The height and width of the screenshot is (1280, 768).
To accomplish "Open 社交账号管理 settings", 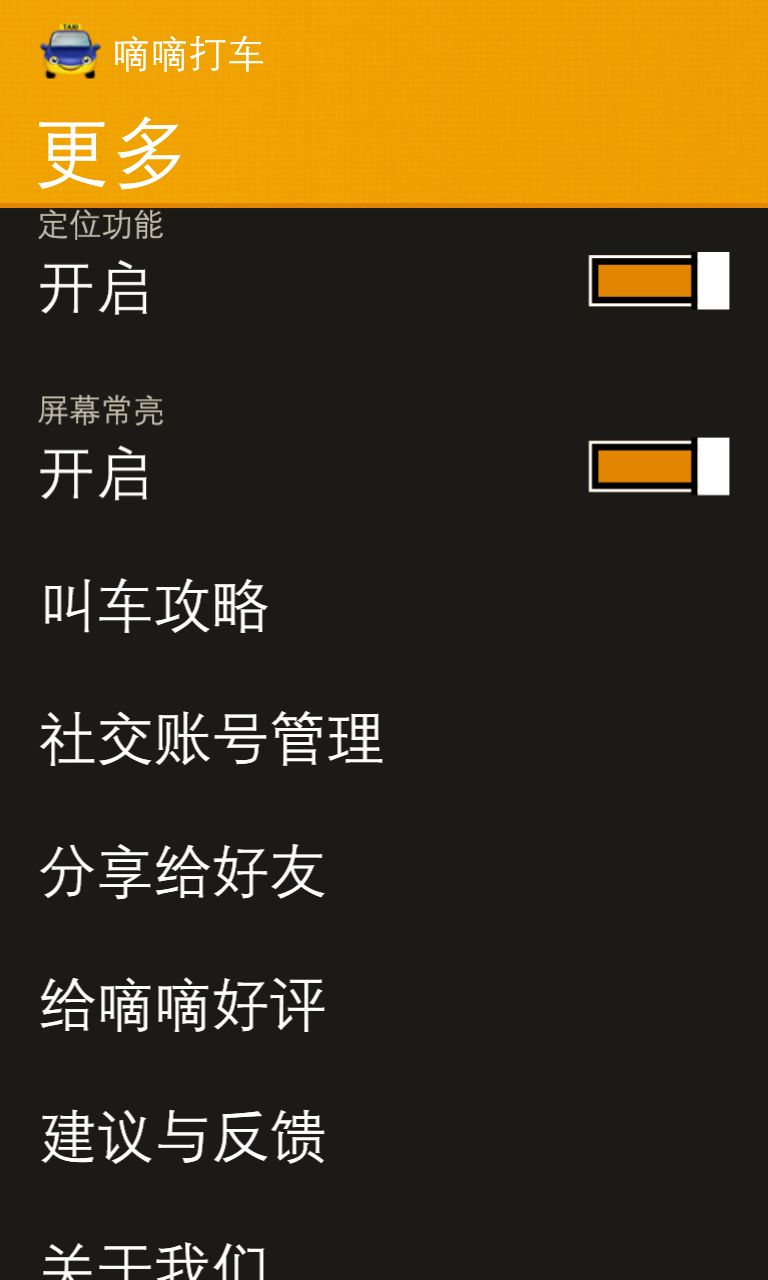I will click(x=211, y=739).
